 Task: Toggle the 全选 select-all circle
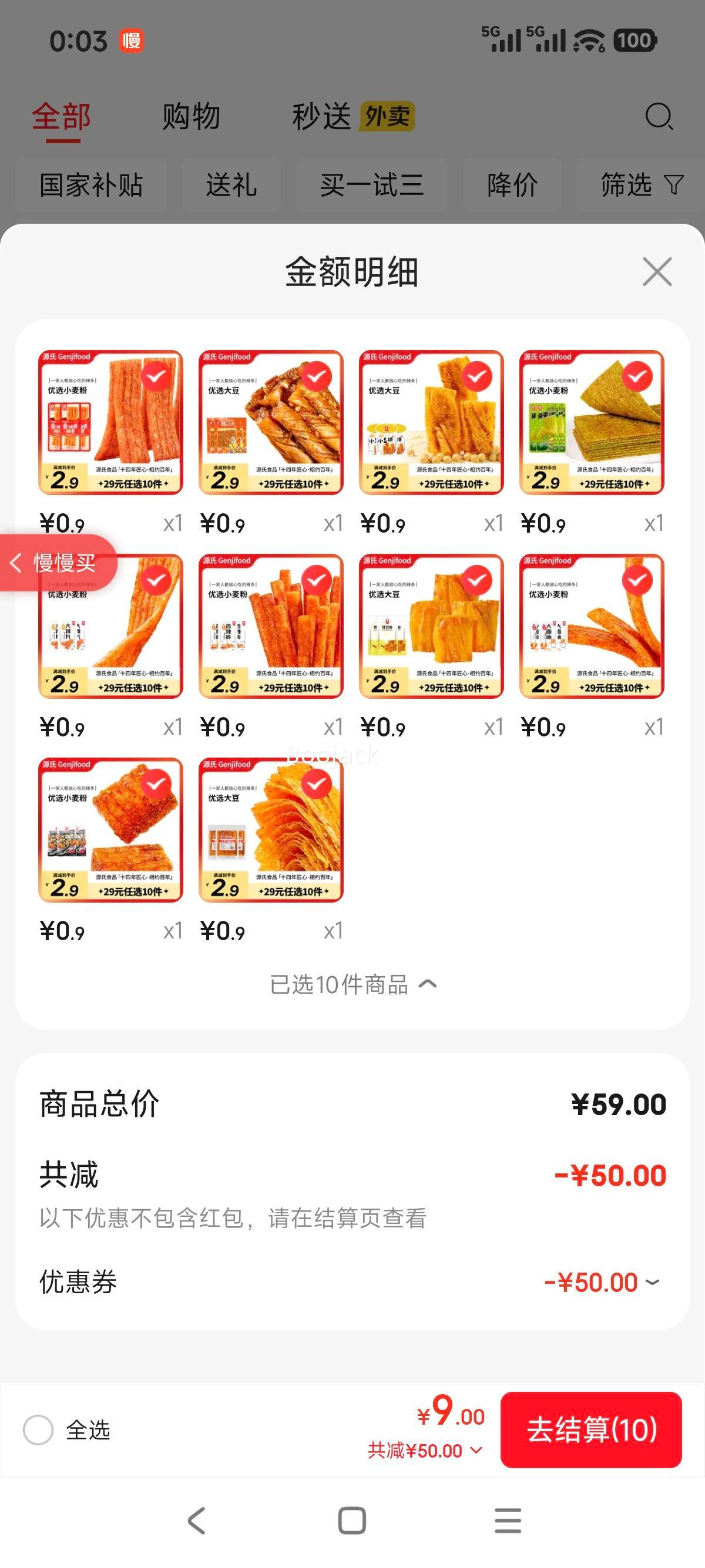(x=38, y=1429)
